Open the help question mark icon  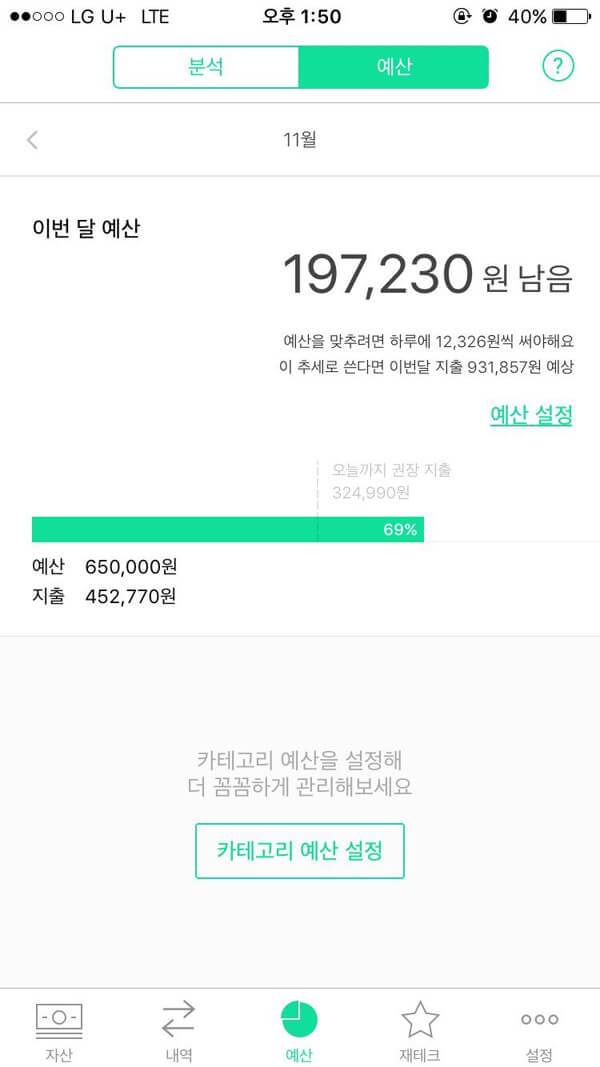(x=558, y=67)
